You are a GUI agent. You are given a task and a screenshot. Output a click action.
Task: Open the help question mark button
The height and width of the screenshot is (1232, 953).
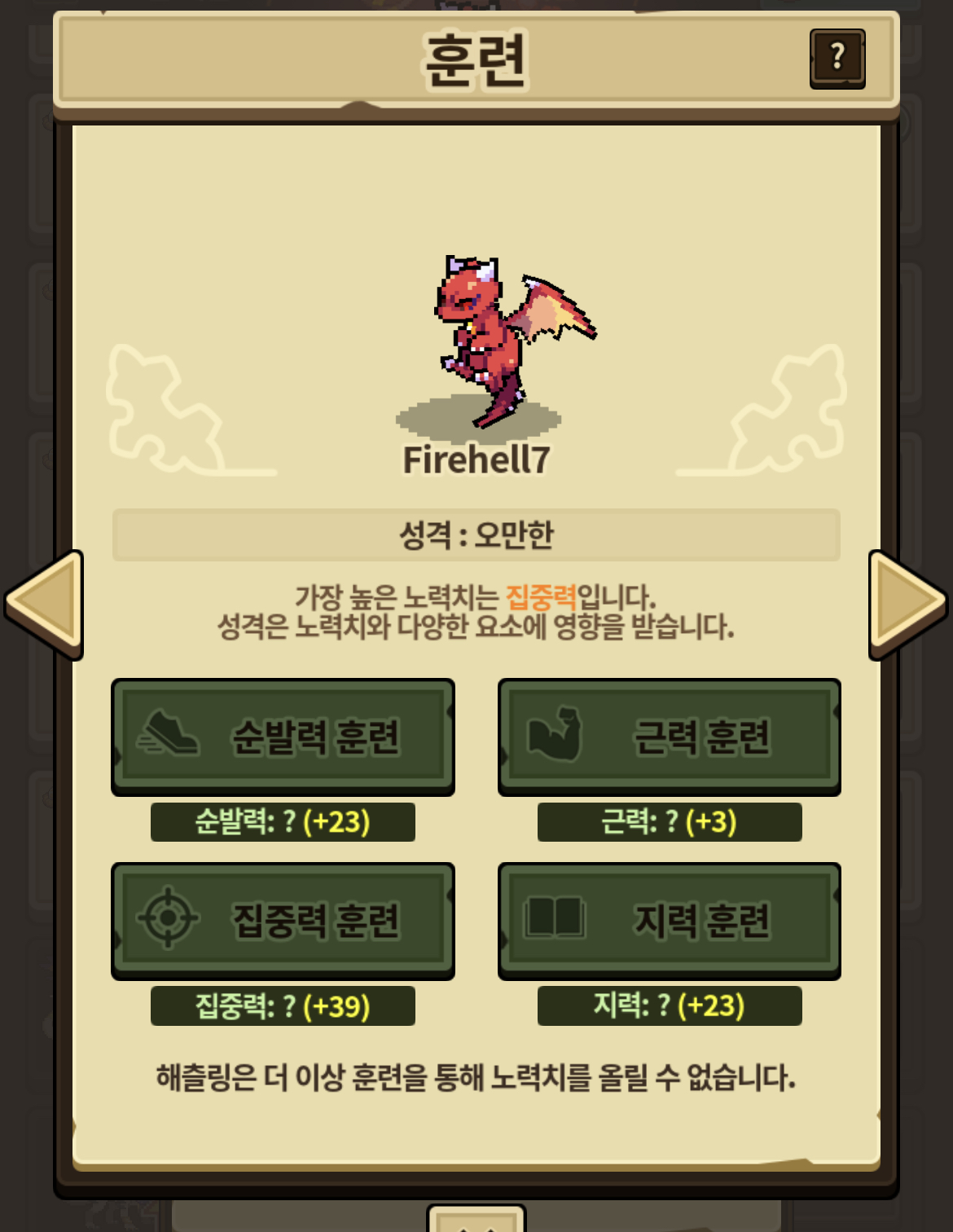(x=837, y=59)
